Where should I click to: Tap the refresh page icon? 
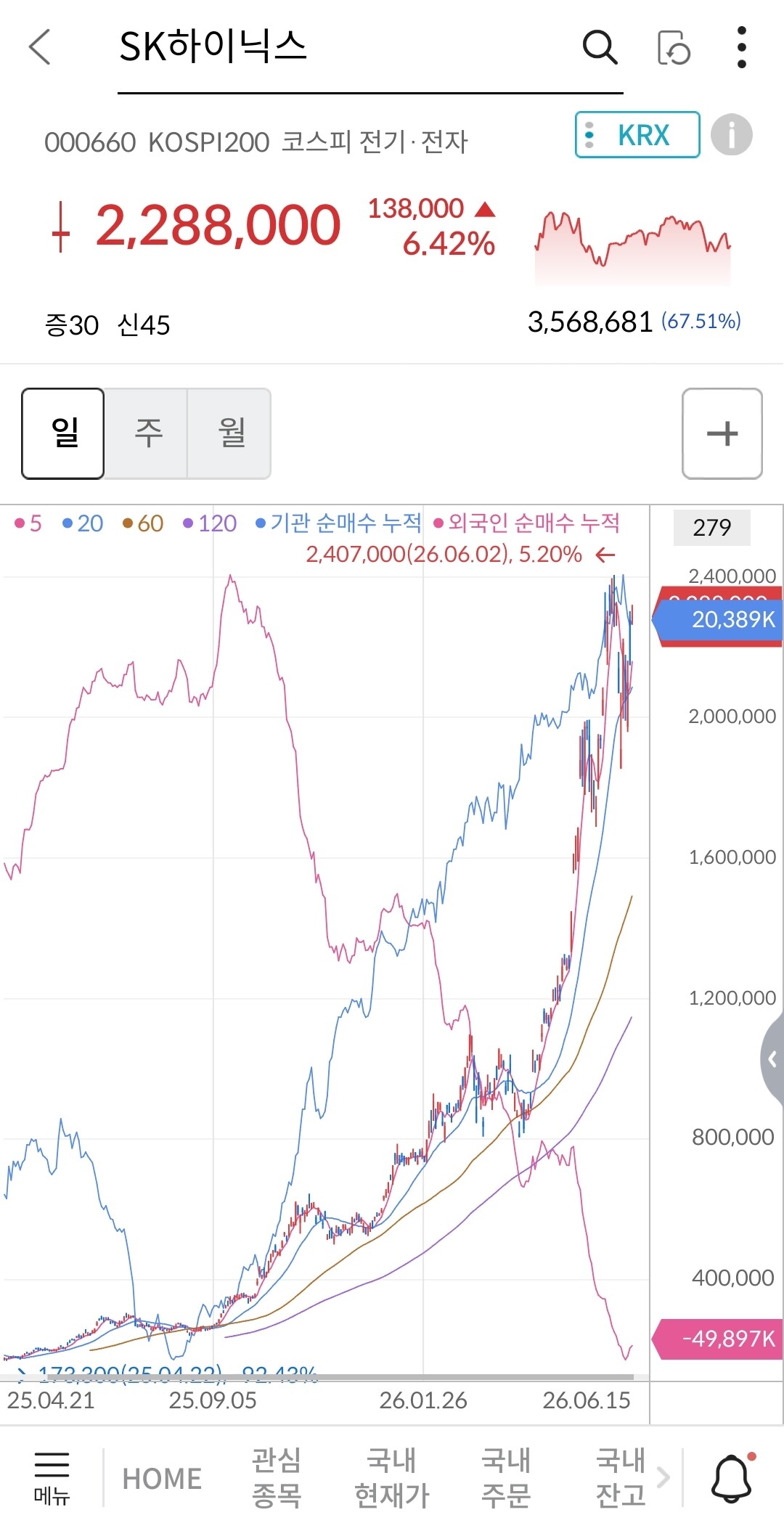coord(673,48)
